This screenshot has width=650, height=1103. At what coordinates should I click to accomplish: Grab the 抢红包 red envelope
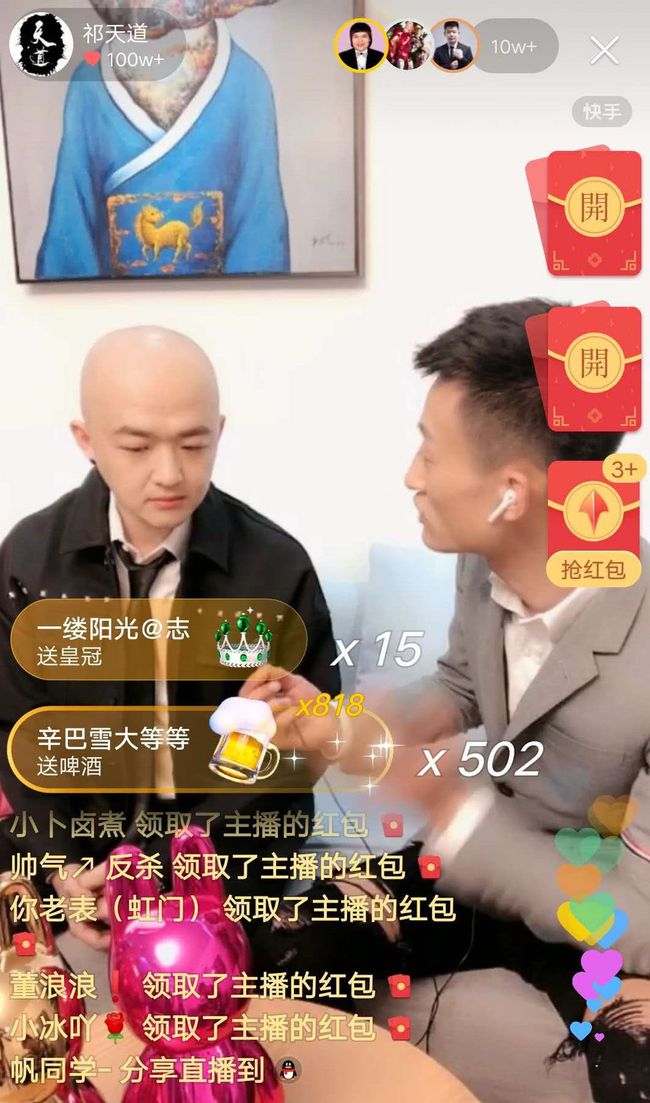coord(594,525)
